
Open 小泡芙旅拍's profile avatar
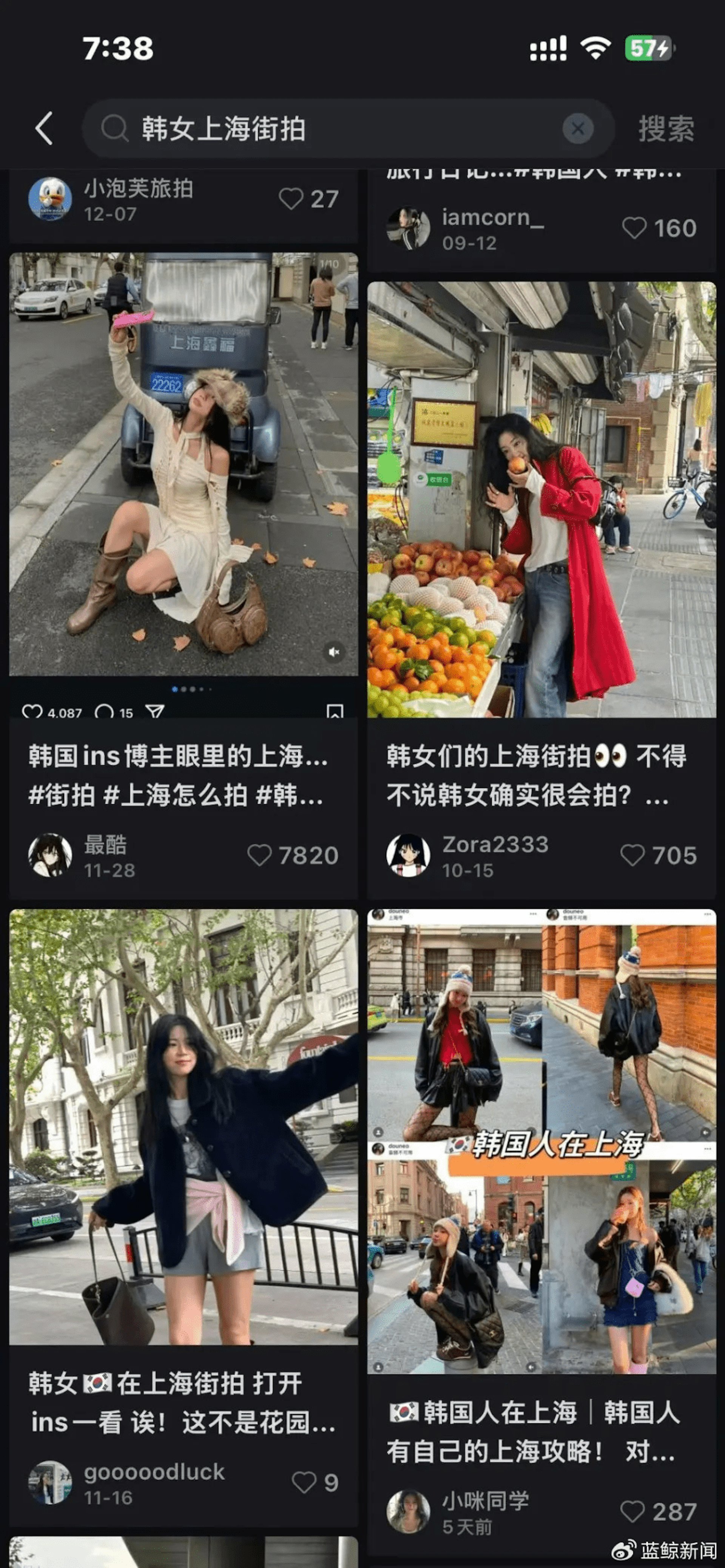pos(50,199)
